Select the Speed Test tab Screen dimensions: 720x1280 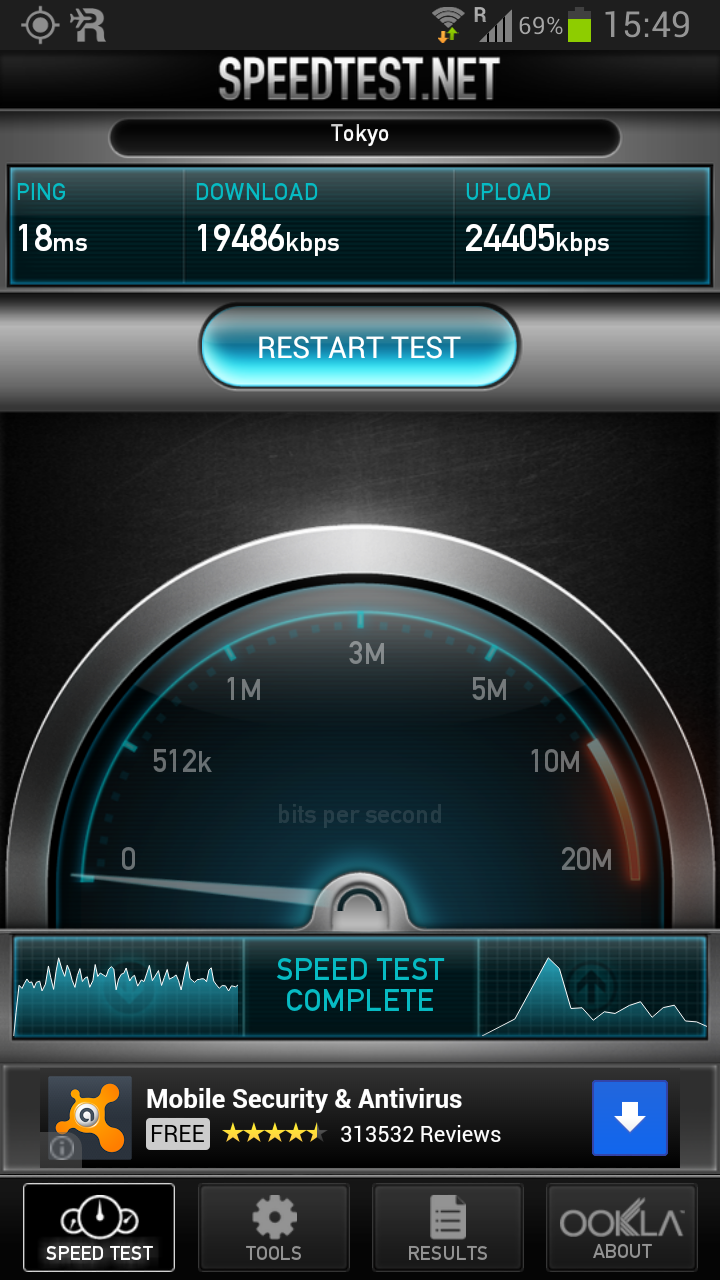(x=99, y=1228)
